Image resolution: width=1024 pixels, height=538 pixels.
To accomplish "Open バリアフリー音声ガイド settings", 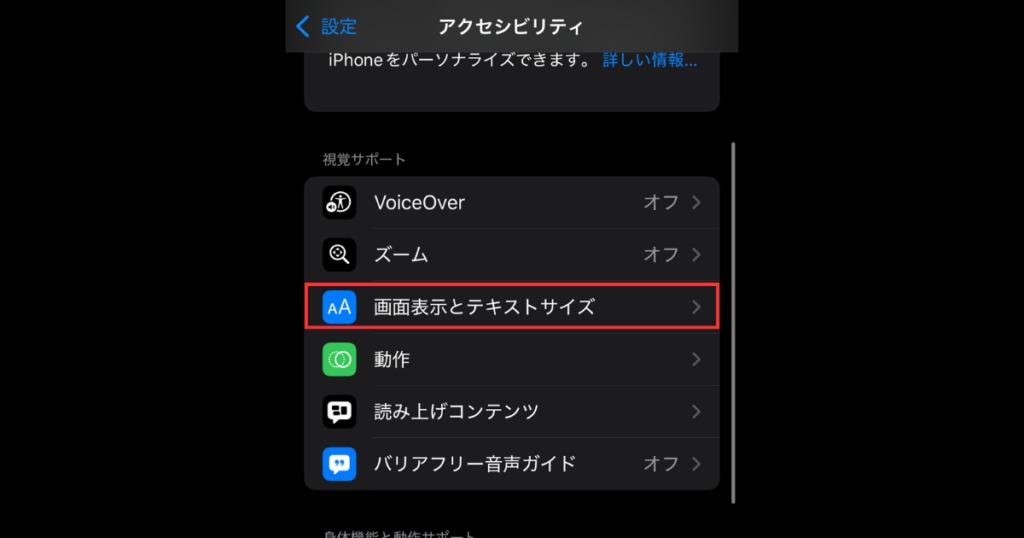I will pyautogui.click(x=511, y=464).
